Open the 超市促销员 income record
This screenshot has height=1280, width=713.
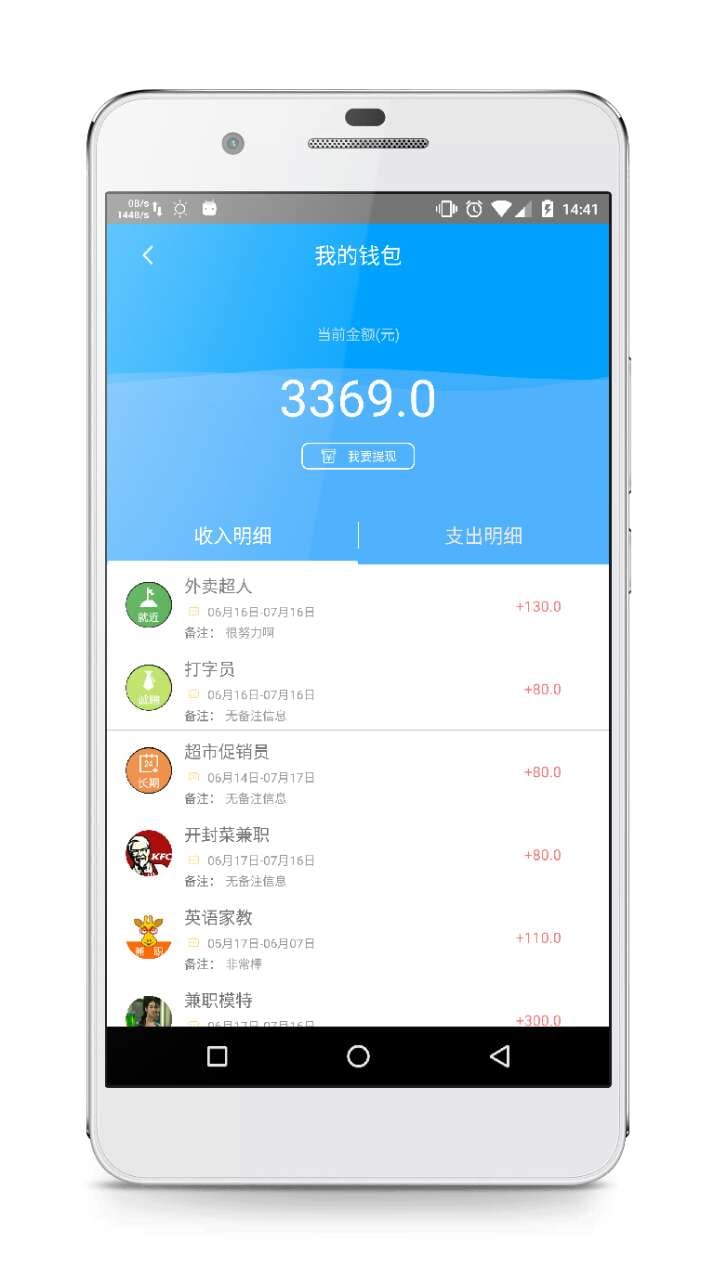pyautogui.click(x=358, y=772)
